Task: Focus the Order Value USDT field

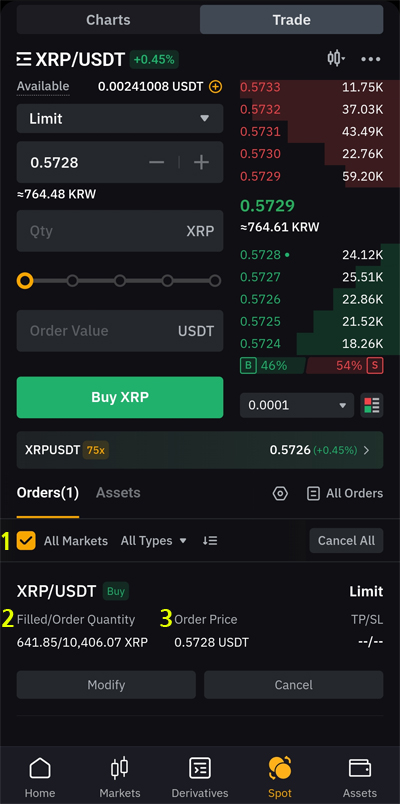Action: tap(120, 331)
